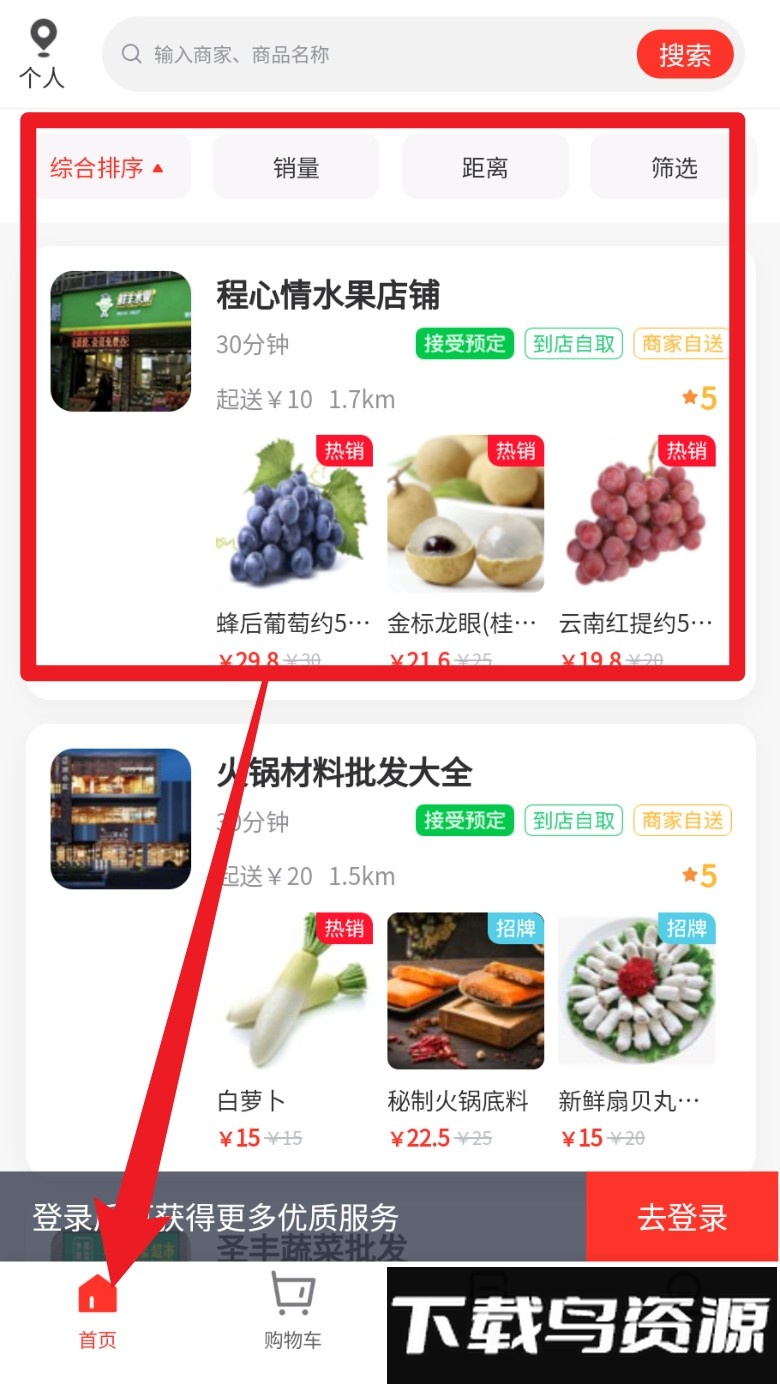View the 秘制火锅底料 product
This screenshot has width=780, height=1385.
[x=465, y=990]
